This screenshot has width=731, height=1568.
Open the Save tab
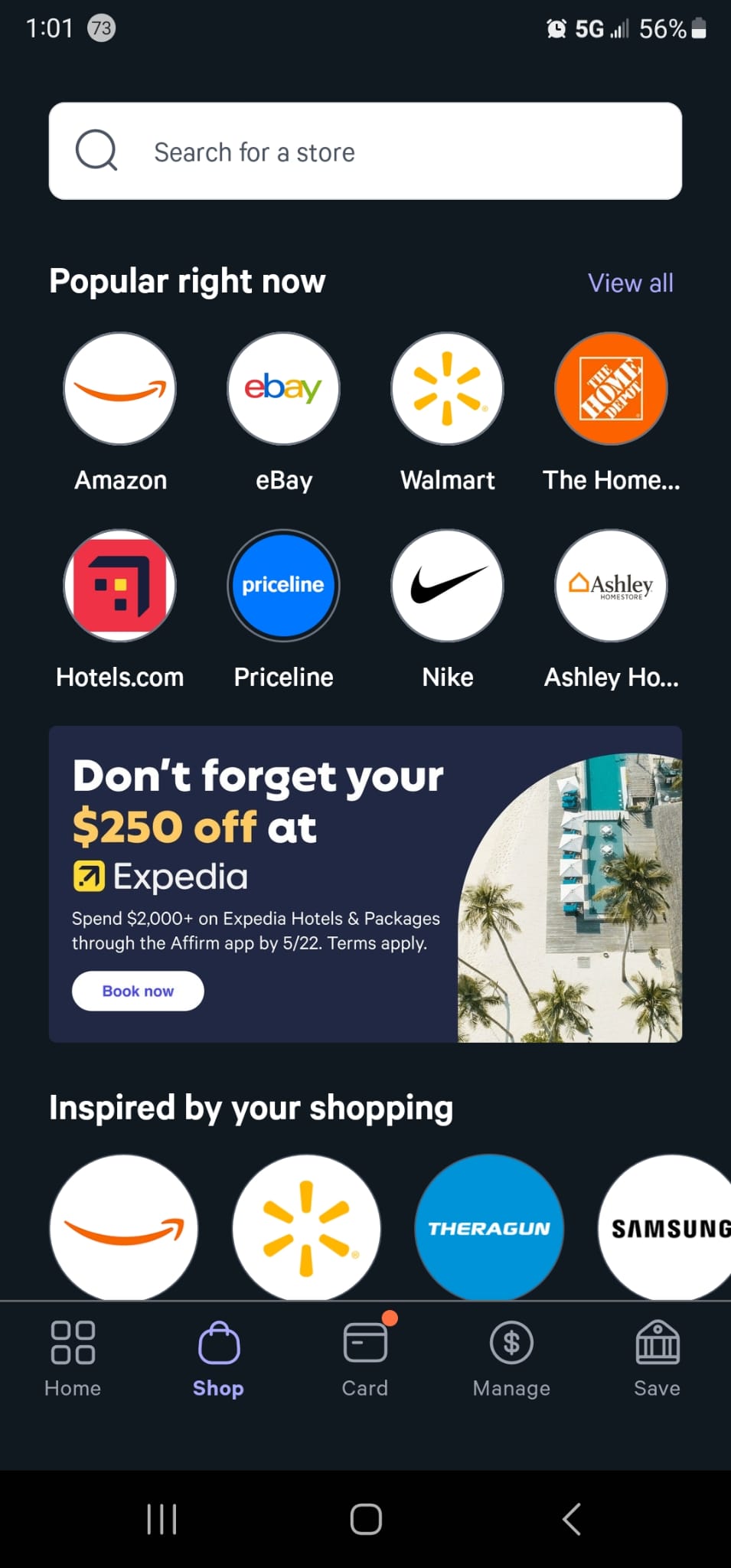pos(657,1358)
